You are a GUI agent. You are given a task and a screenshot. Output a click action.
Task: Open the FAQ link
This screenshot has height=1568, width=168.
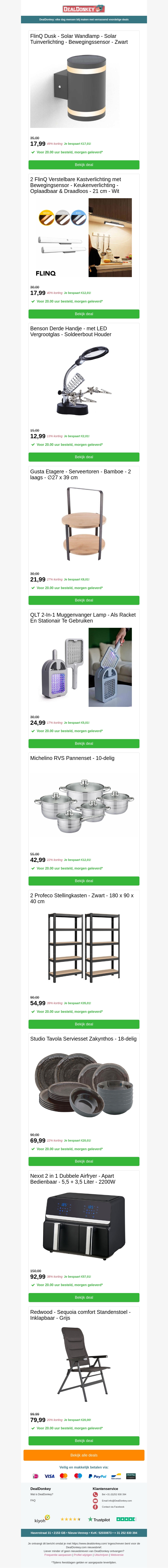(33, 1500)
